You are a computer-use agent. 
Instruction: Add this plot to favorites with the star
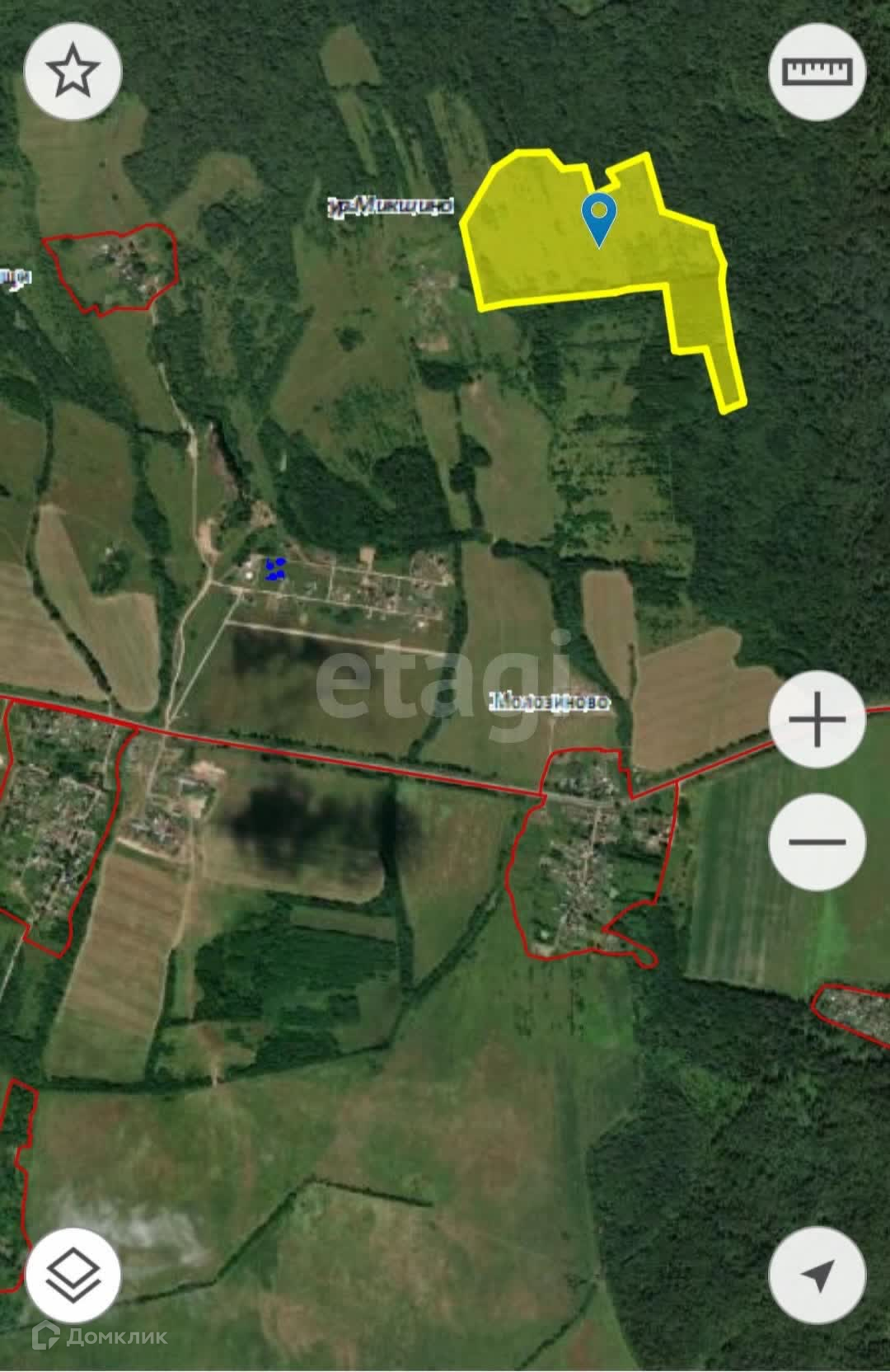[73, 72]
